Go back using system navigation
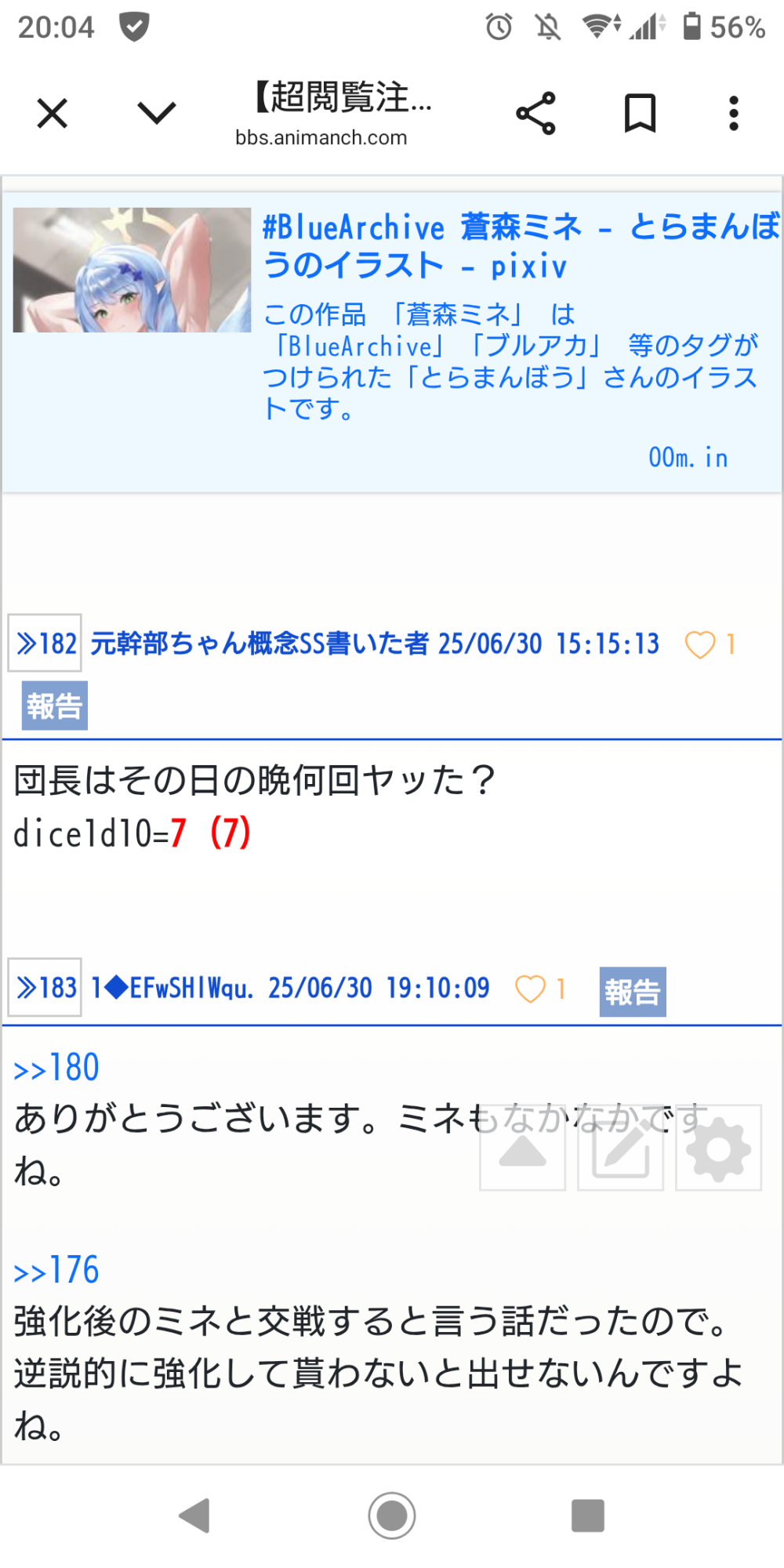 coord(194,1515)
